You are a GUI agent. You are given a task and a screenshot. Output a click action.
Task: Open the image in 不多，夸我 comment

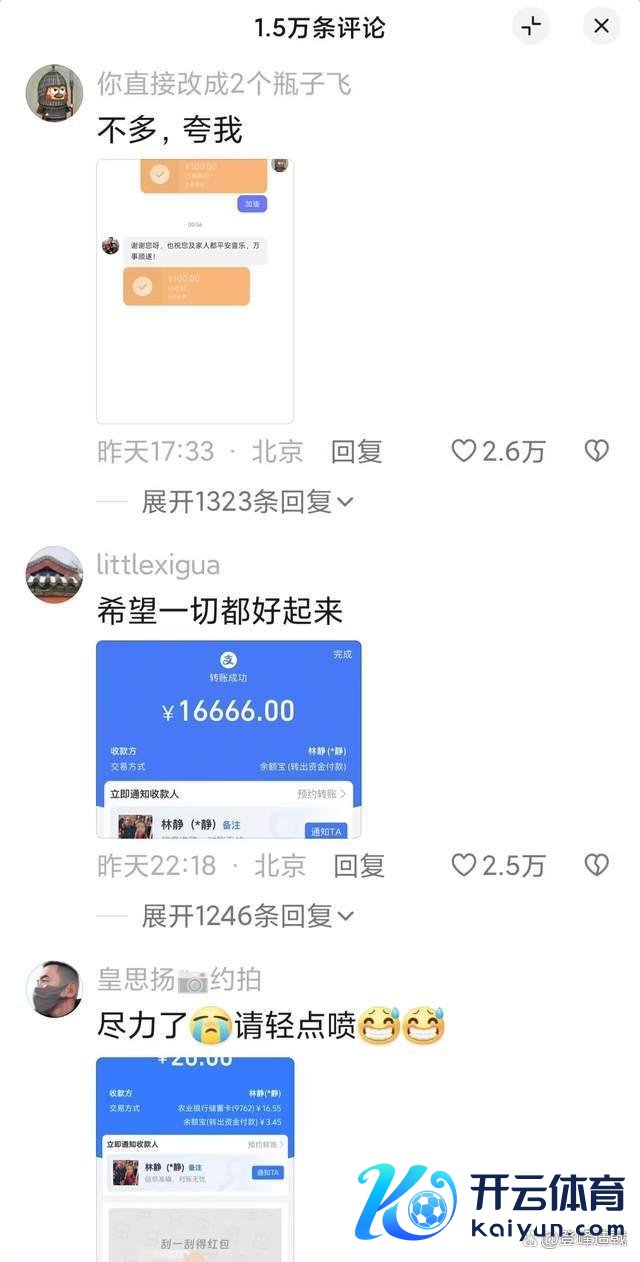[195, 290]
